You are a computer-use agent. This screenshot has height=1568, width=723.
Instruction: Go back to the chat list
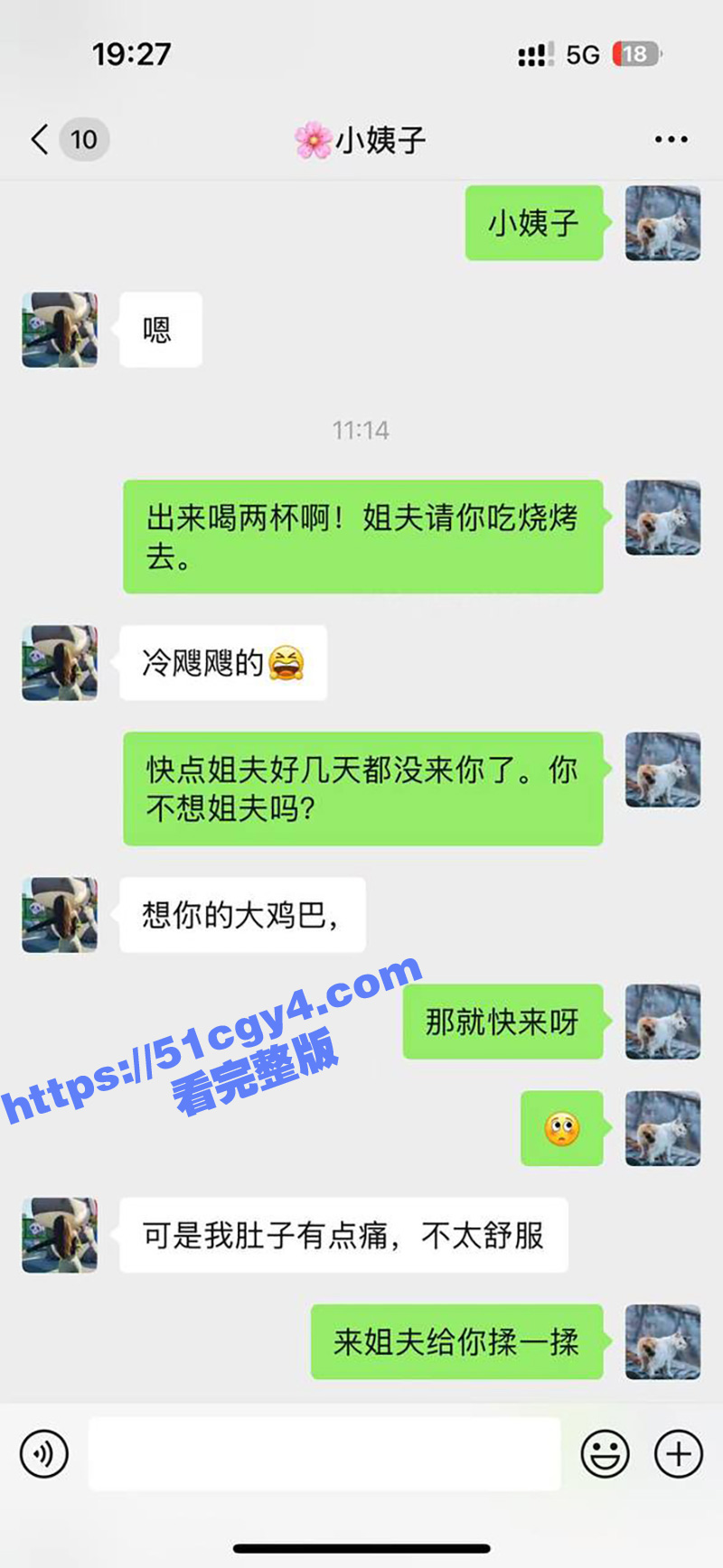pos(41,139)
